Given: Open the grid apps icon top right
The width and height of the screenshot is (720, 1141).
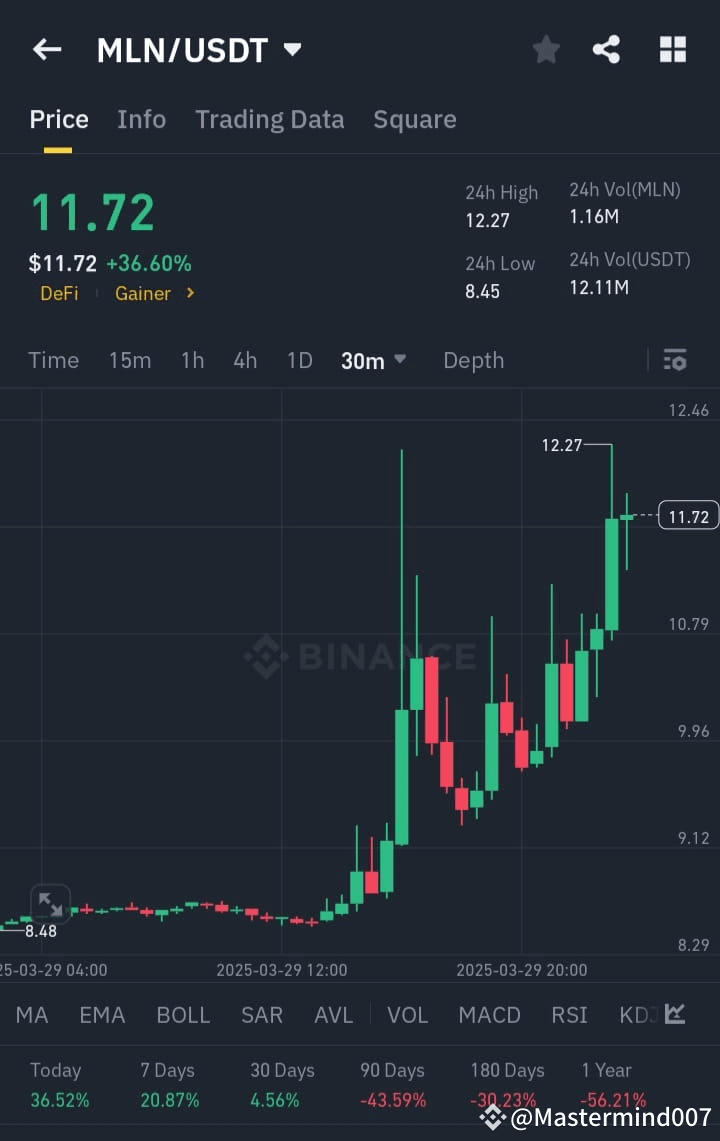Looking at the screenshot, I should pos(671,48).
